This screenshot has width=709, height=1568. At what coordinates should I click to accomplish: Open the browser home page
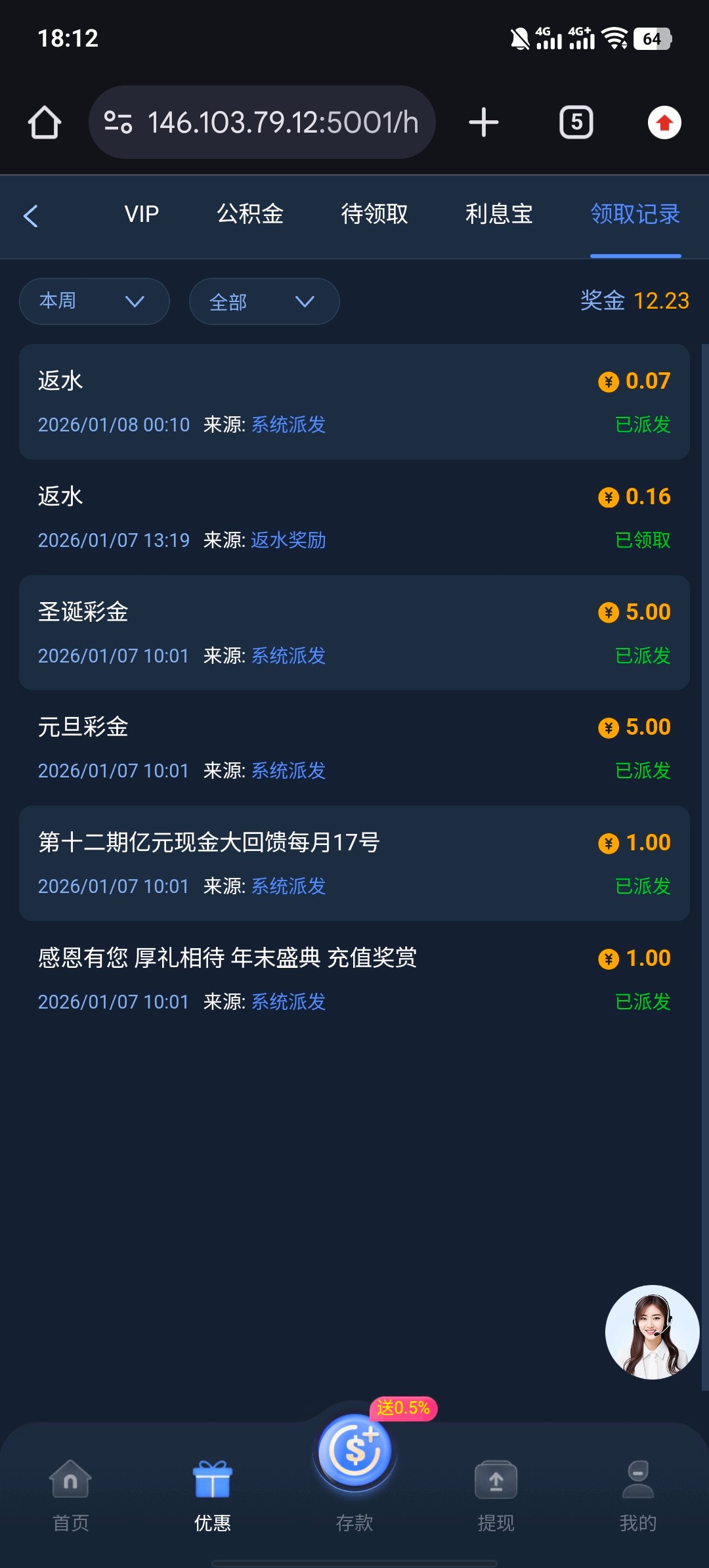click(45, 123)
